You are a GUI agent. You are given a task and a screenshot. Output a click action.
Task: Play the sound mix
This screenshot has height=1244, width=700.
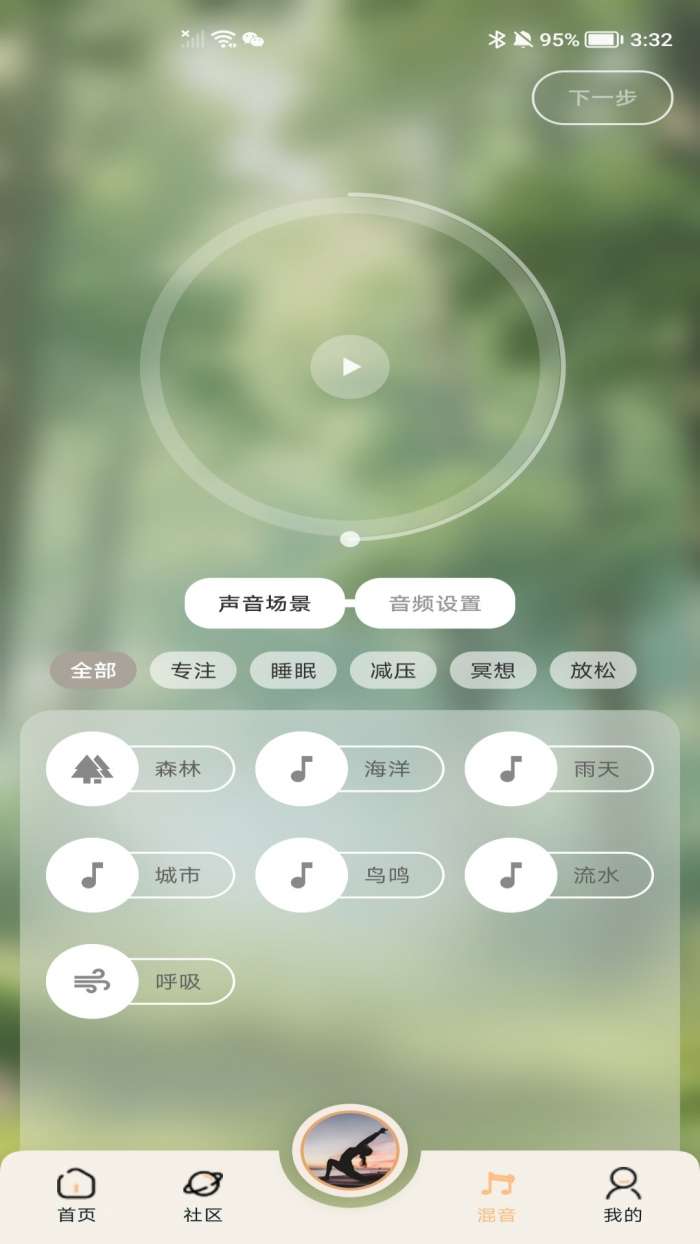coord(350,367)
